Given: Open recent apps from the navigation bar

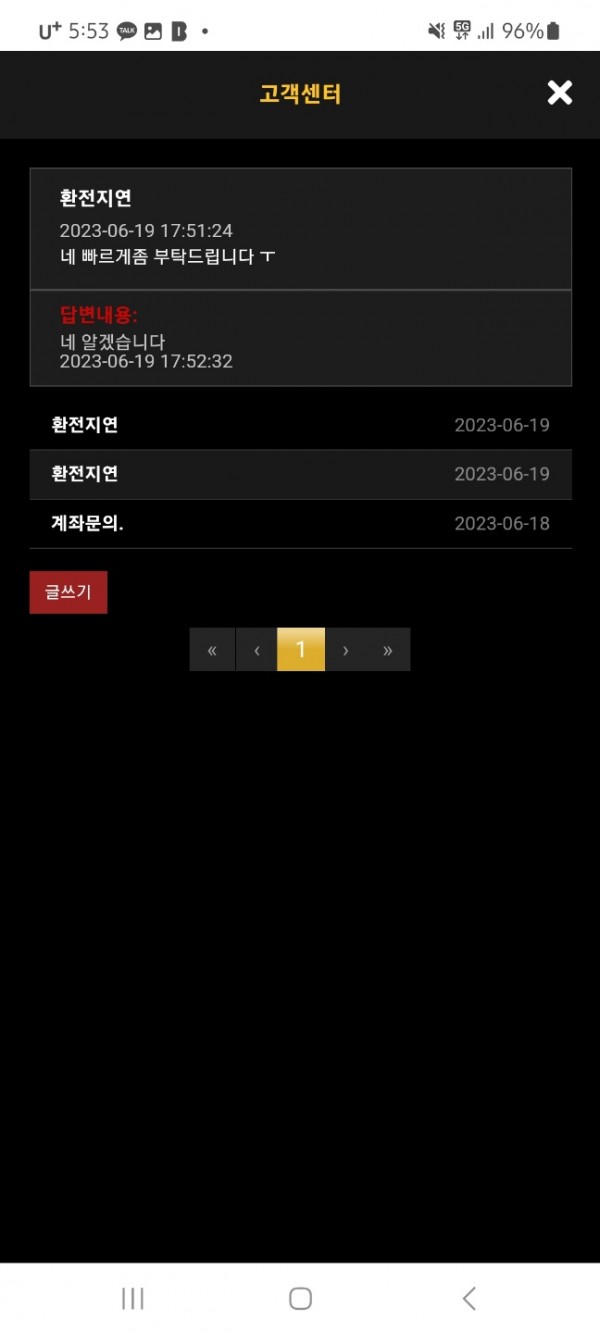Looking at the screenshot, I should 132,1298.
